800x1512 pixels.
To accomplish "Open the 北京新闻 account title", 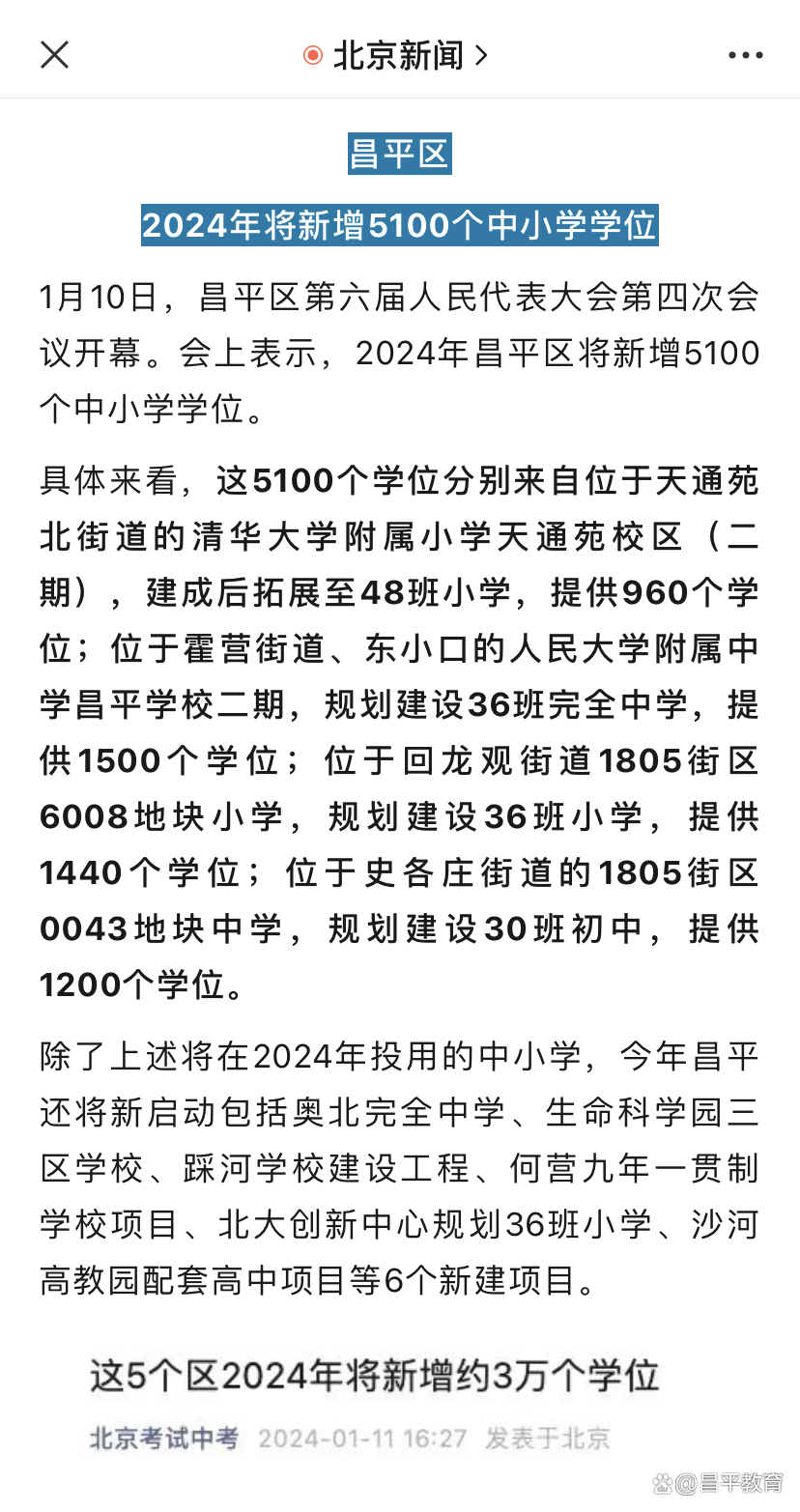I will click(396, 56).
